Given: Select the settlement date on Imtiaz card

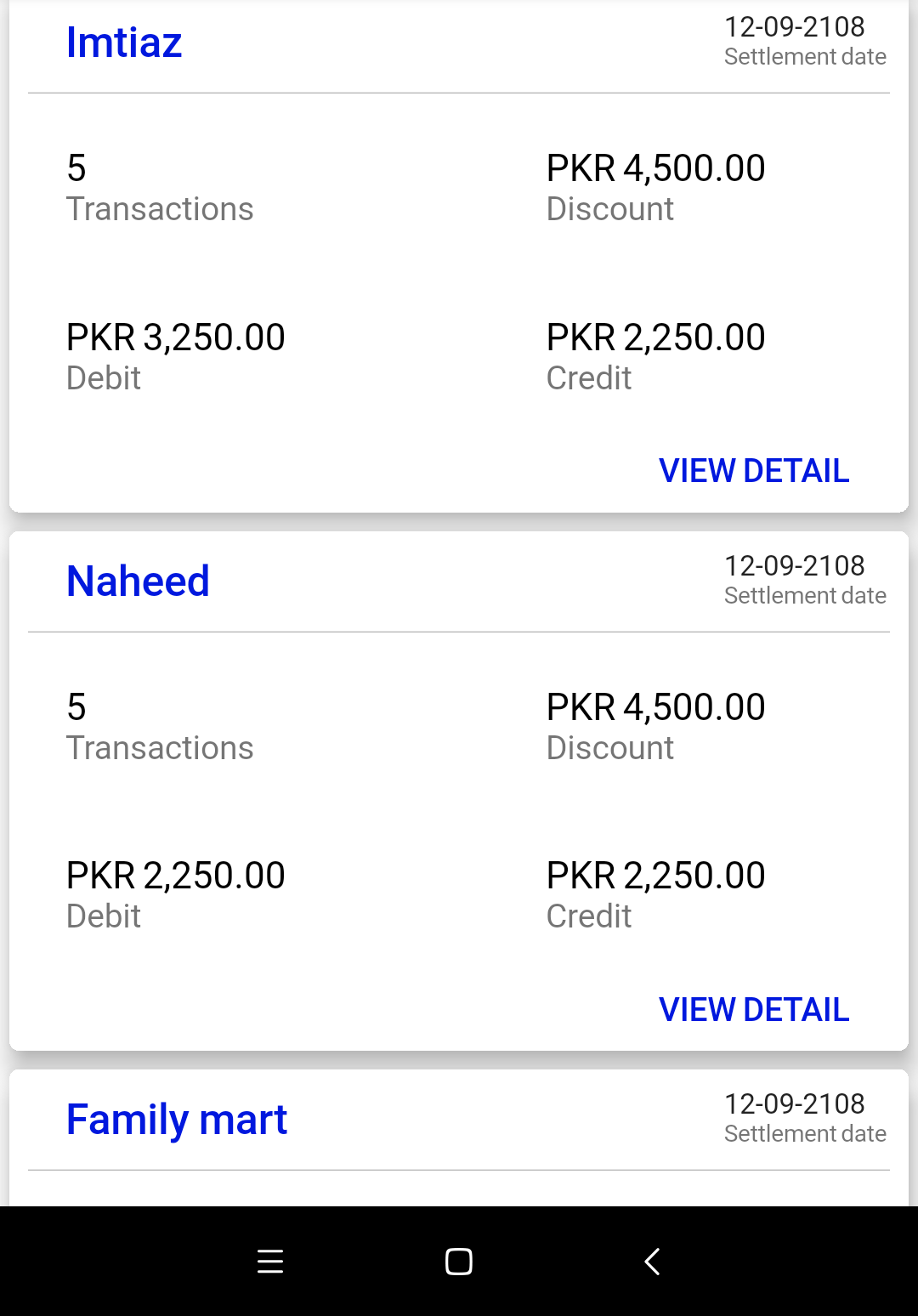Looking at the screenshot, I should coord(795,40).
